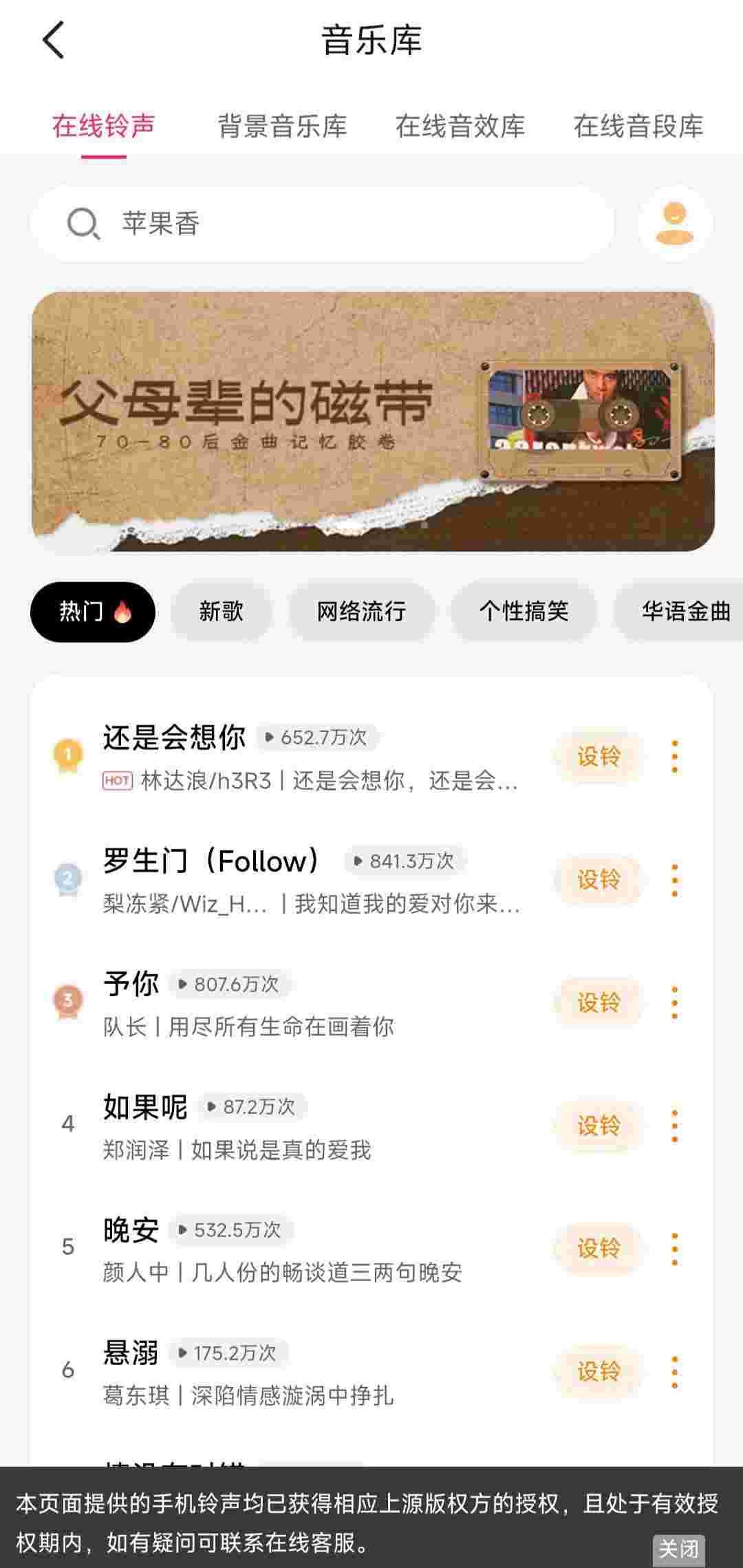The image size is (743, 1568).
Task: Play the song 悬溺
Action: click(x=131, y=1353)
